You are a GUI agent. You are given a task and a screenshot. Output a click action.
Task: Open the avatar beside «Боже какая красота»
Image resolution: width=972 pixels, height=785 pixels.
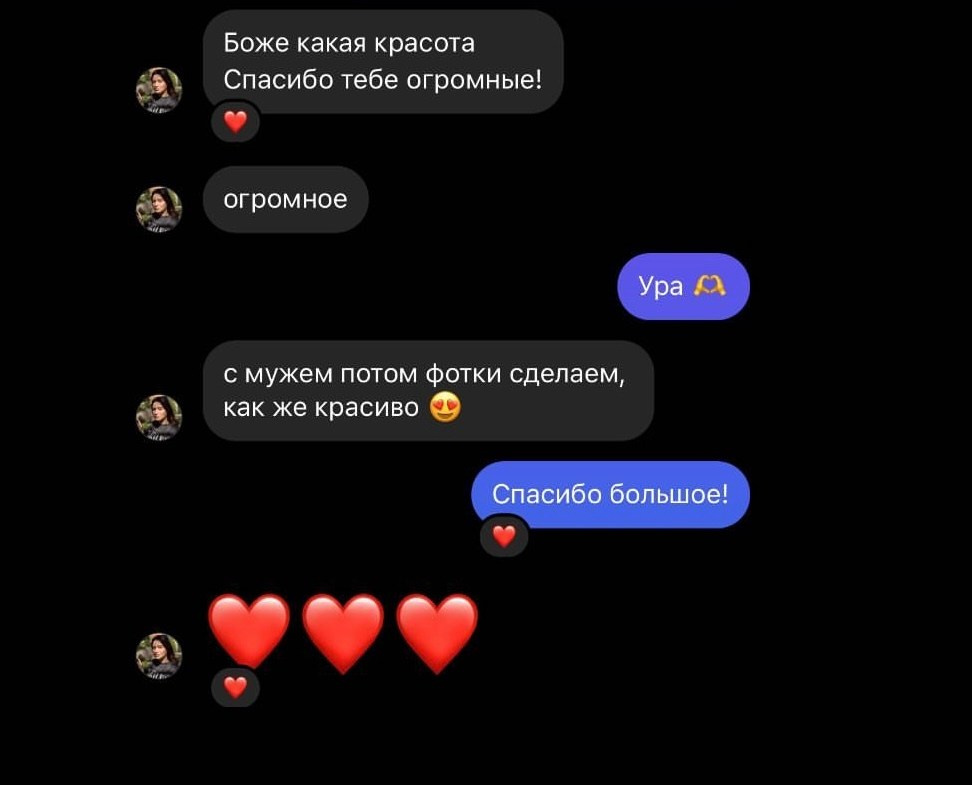tap(158, 90)
